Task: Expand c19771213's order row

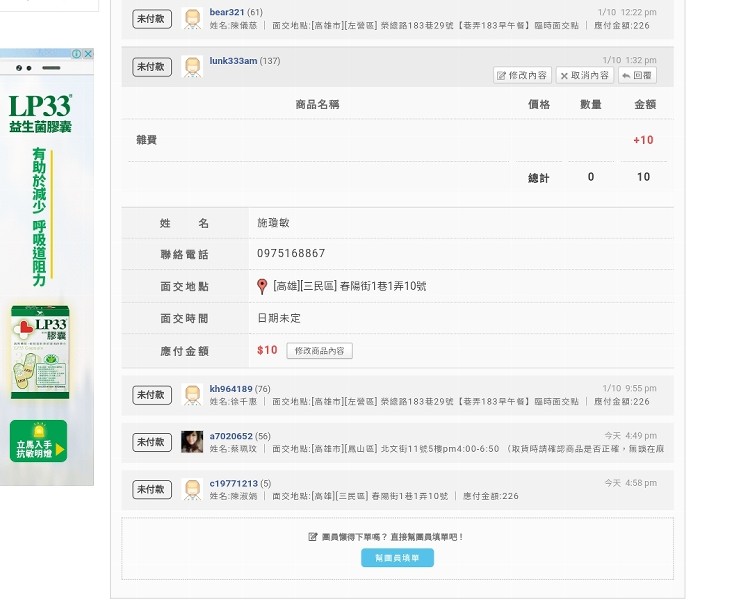Action: tap(397, 490)
